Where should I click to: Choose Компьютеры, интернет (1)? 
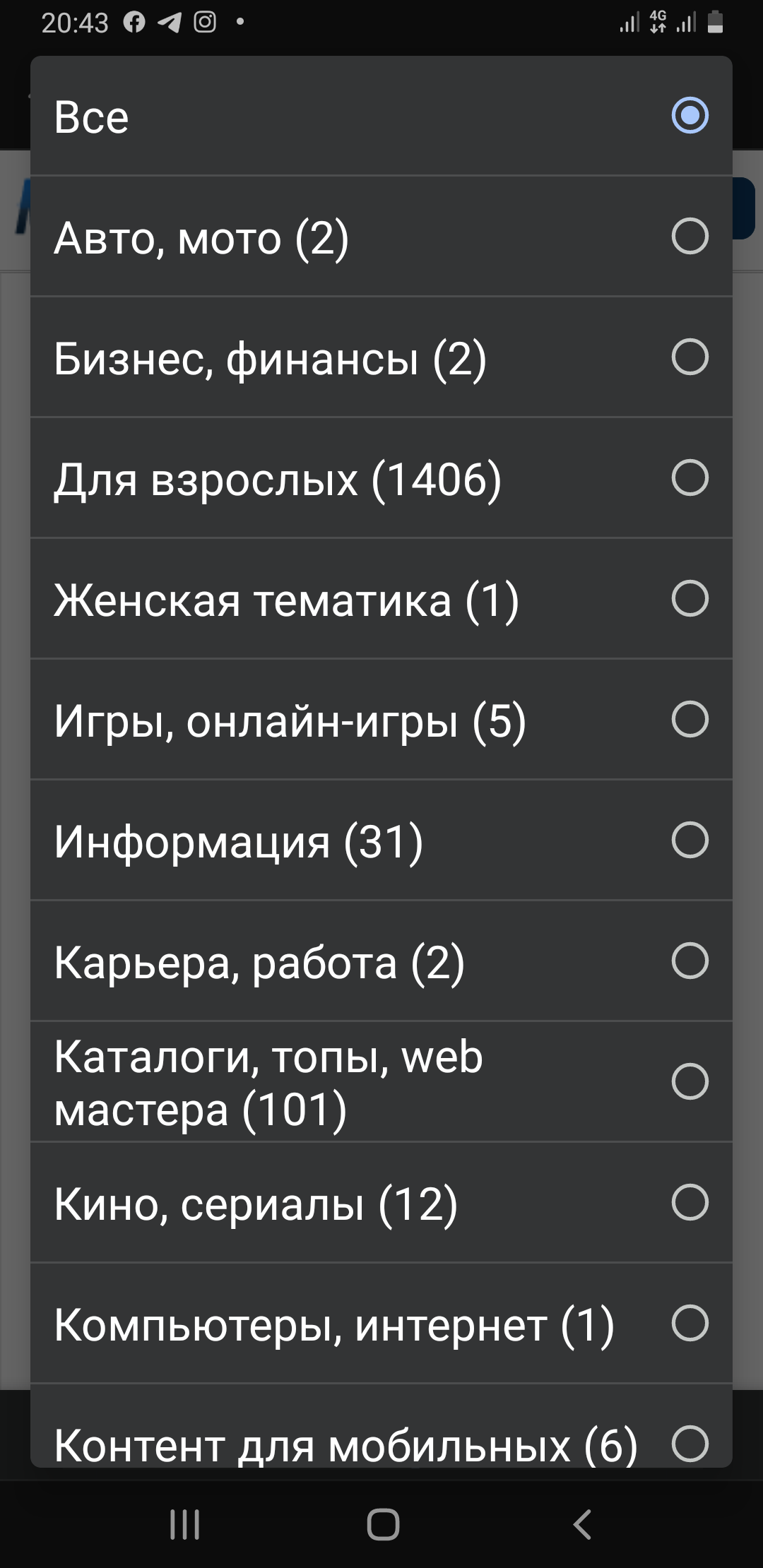pyautogui.click(x=381, y=1324)
